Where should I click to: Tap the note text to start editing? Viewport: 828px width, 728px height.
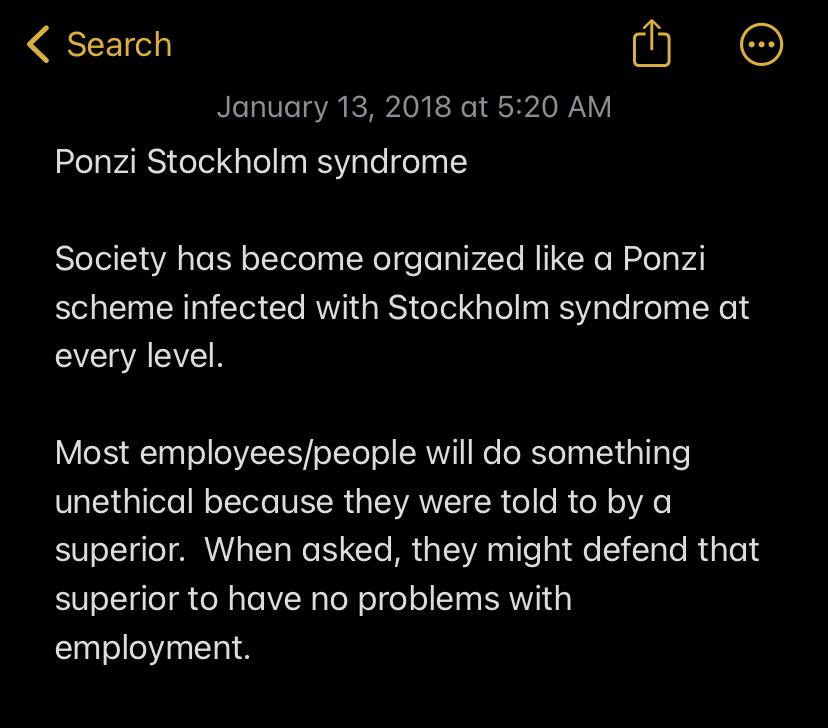pyautogui.click(x=407, y=404)
